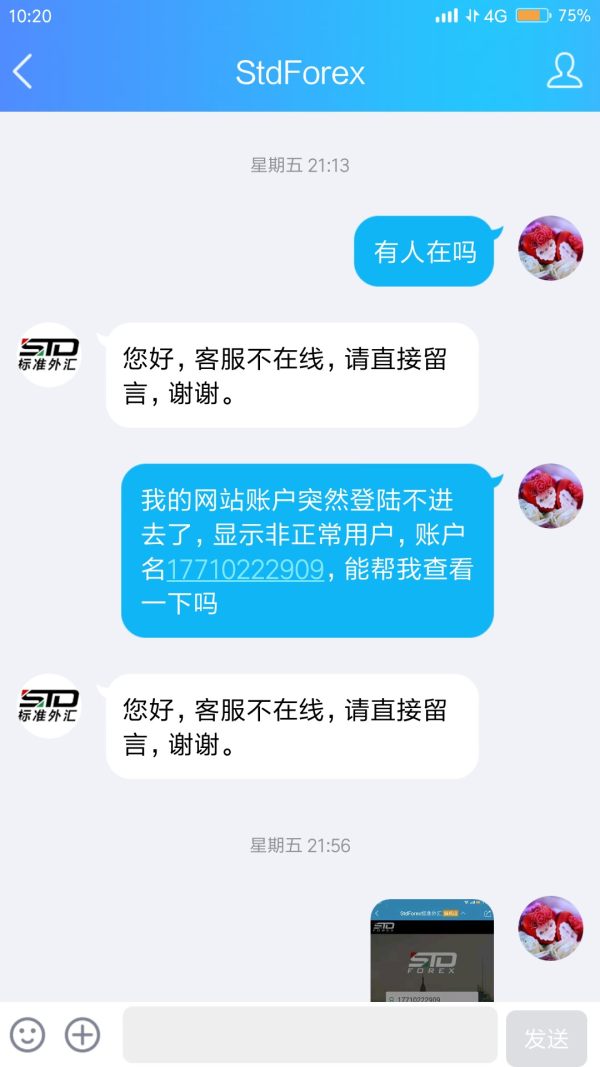This screenshot has height=1067, width=600.
Task: Go back from the StdForex chat
Action: pyautogui.click(x=23, y=72)
